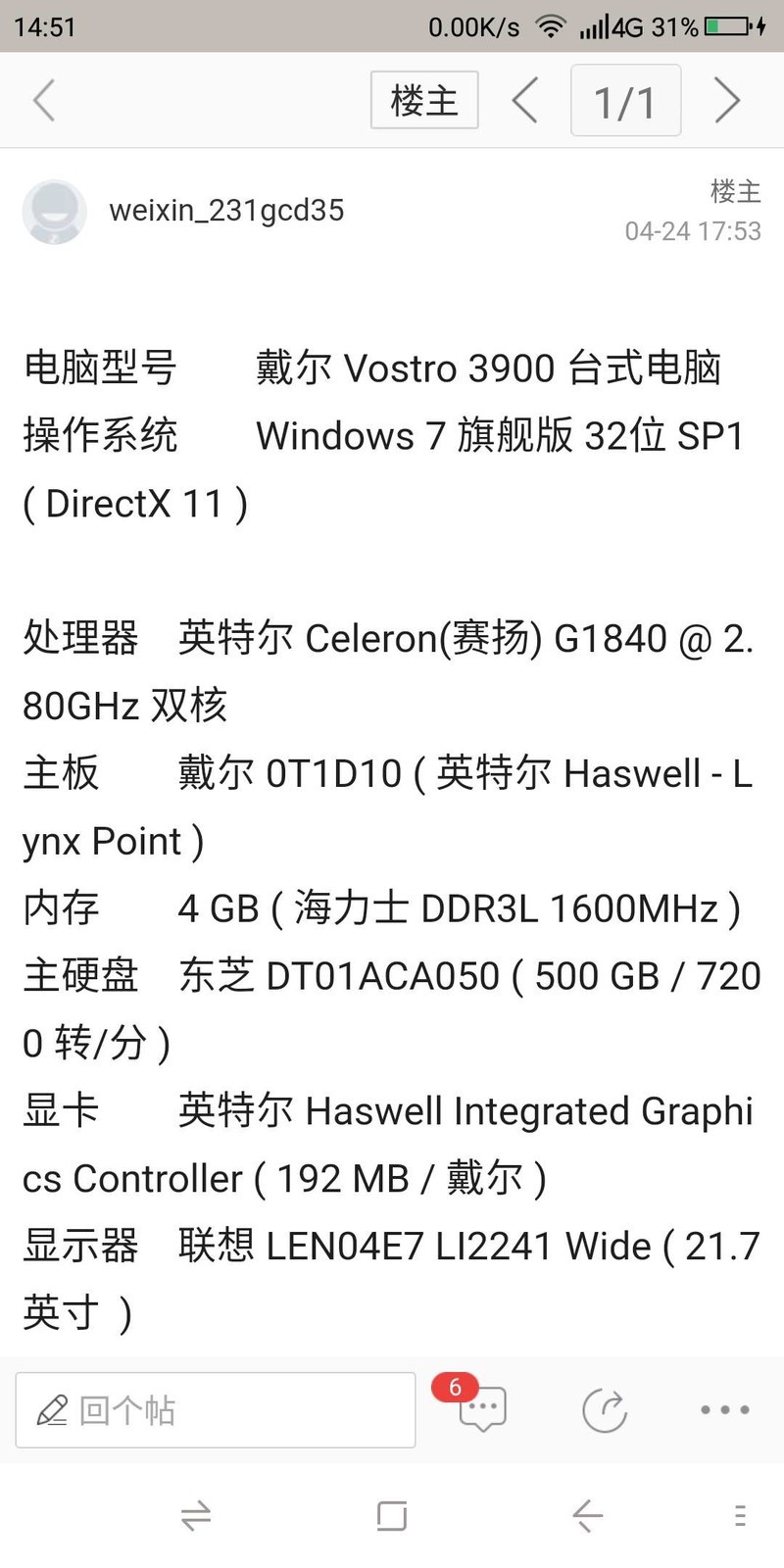Open the three-dot more options menu
The height and width of the screenshot is (1568, 784).
point(725,1410)
